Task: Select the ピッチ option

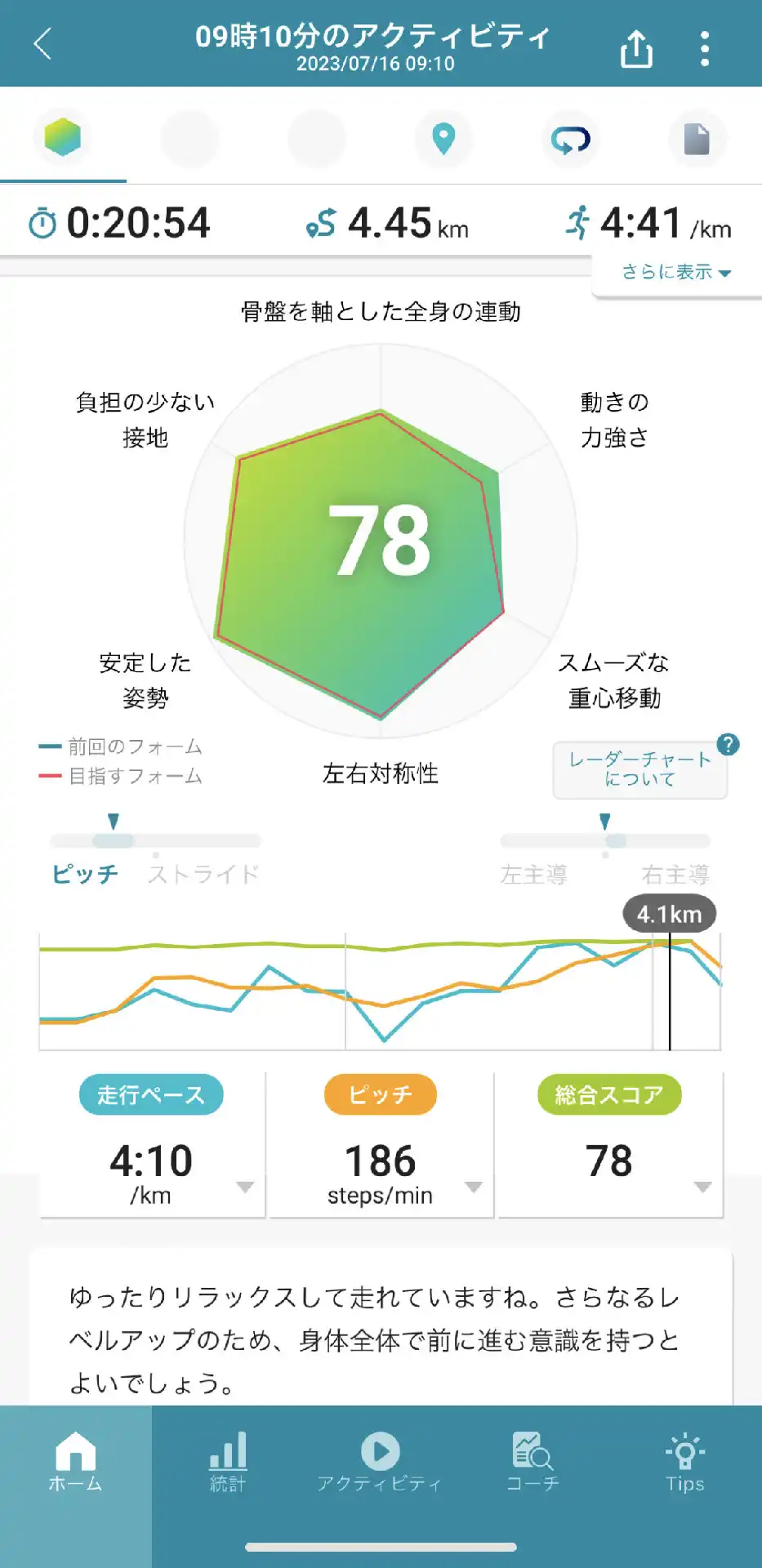Action: [85, 875]
